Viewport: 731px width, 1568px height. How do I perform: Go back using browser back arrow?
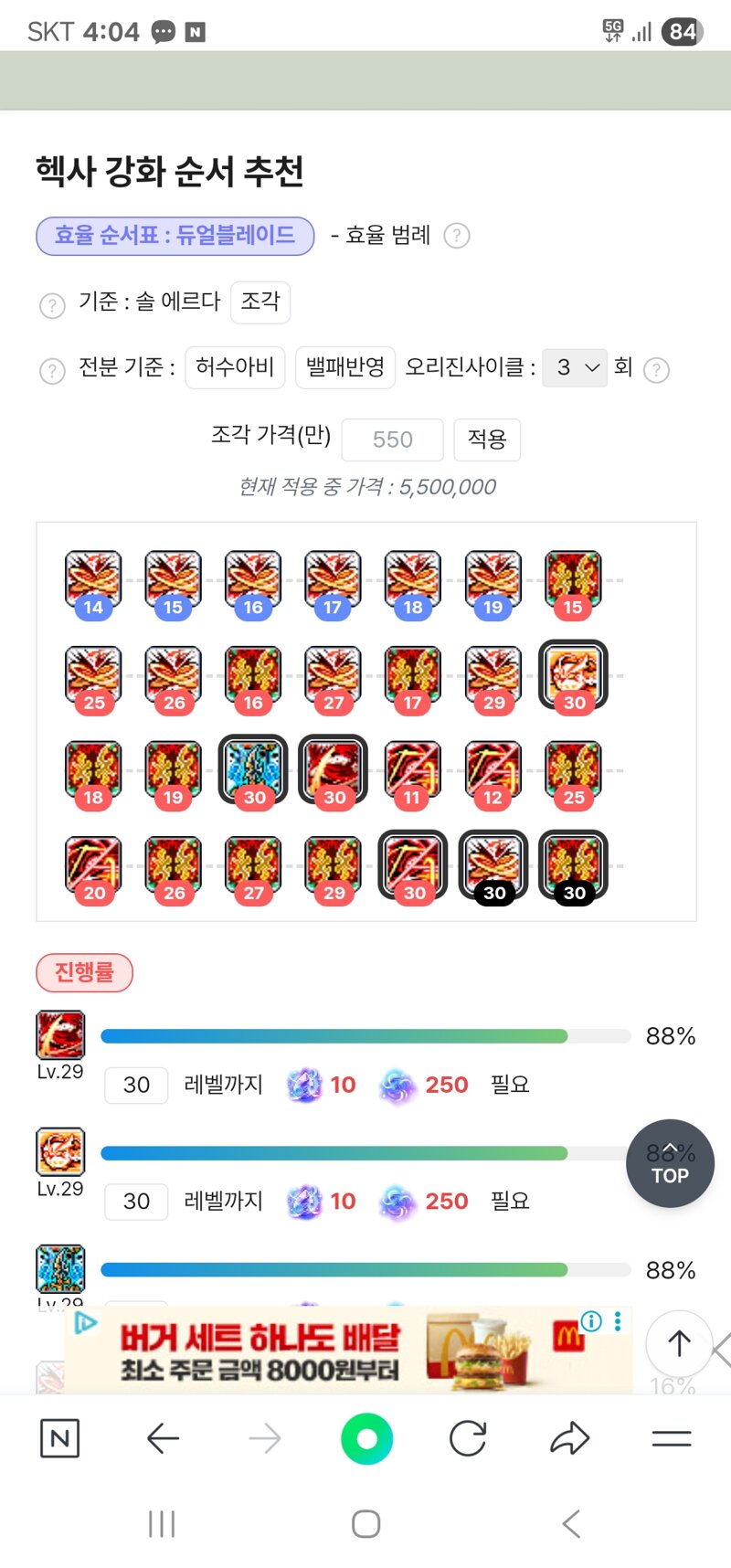163,1438
